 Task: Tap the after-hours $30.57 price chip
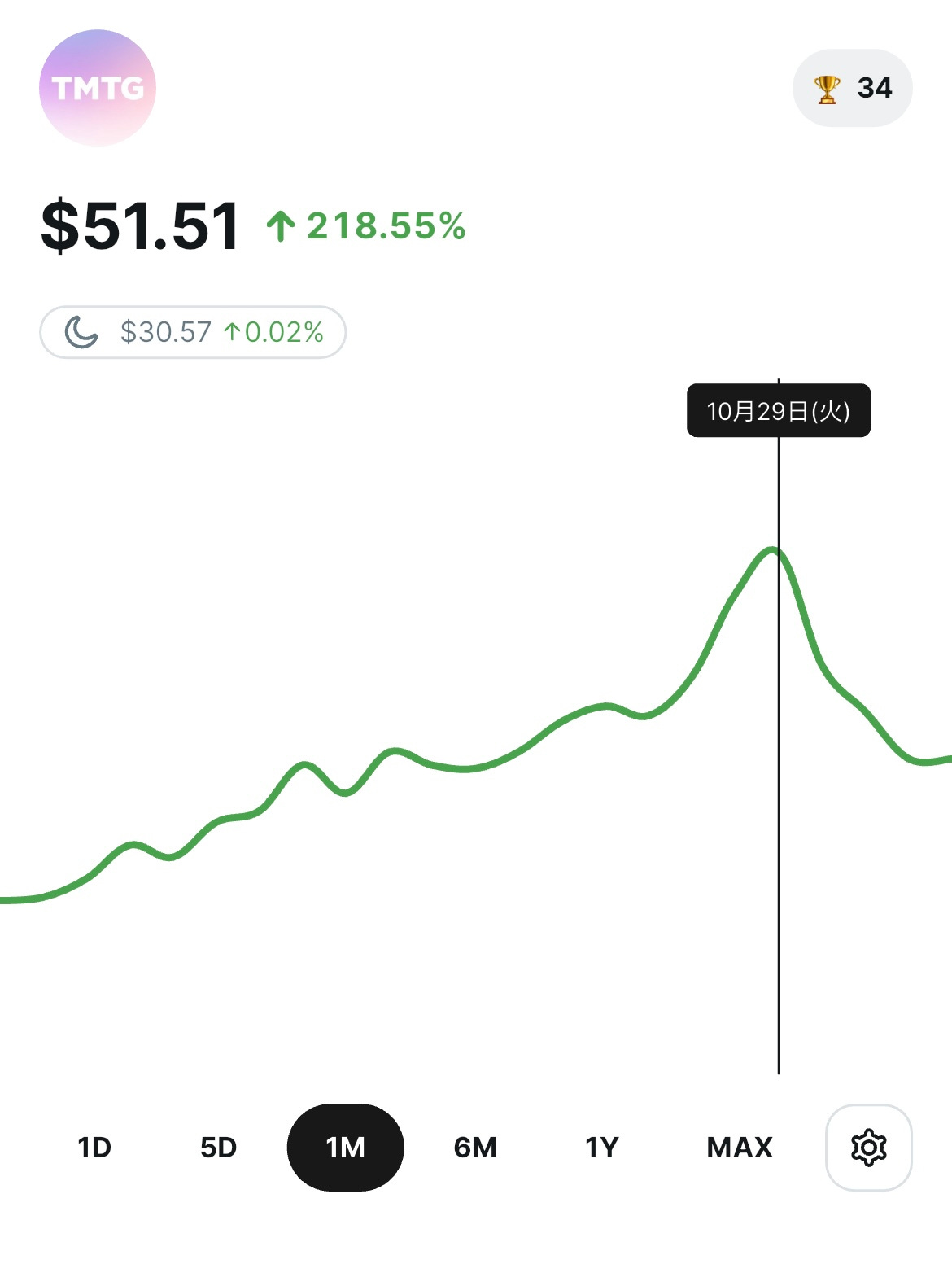click(193, 332)
